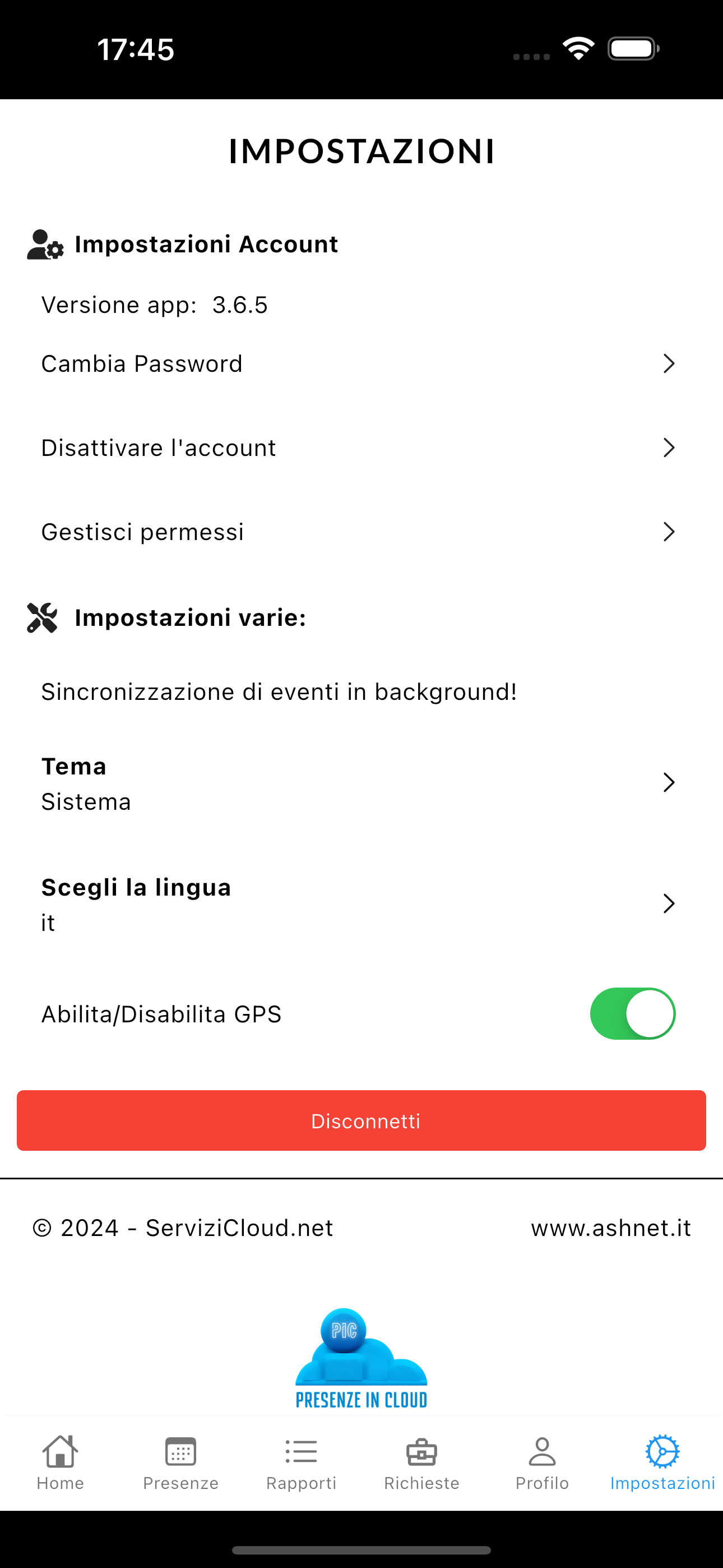Toggle the Abilita/Disabilita GPS switch
723x1568 pixels.
[x=632, y=1013]
